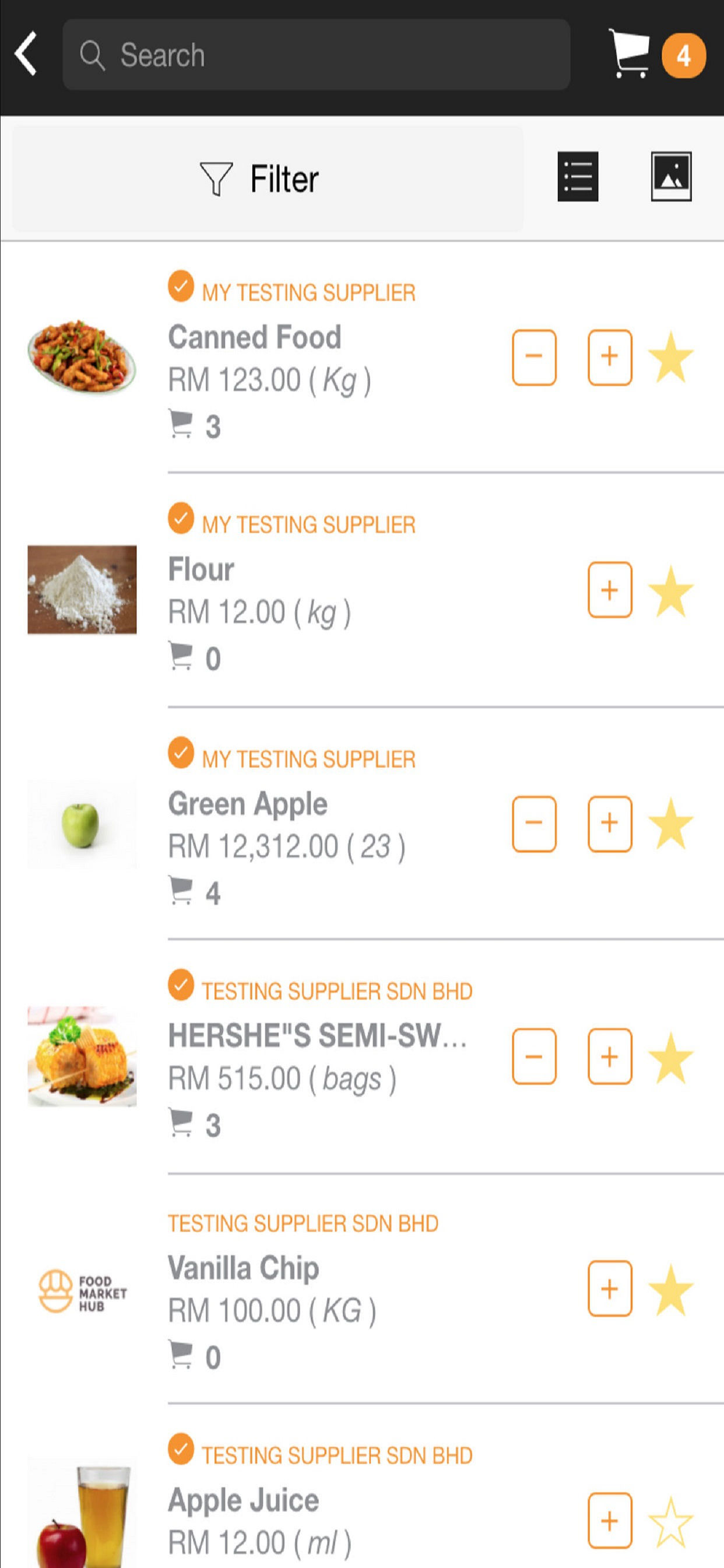Toggle the favorite star for Flour
The height and width of the screenshot is (1568, 724).
click(x=670, y=591)
